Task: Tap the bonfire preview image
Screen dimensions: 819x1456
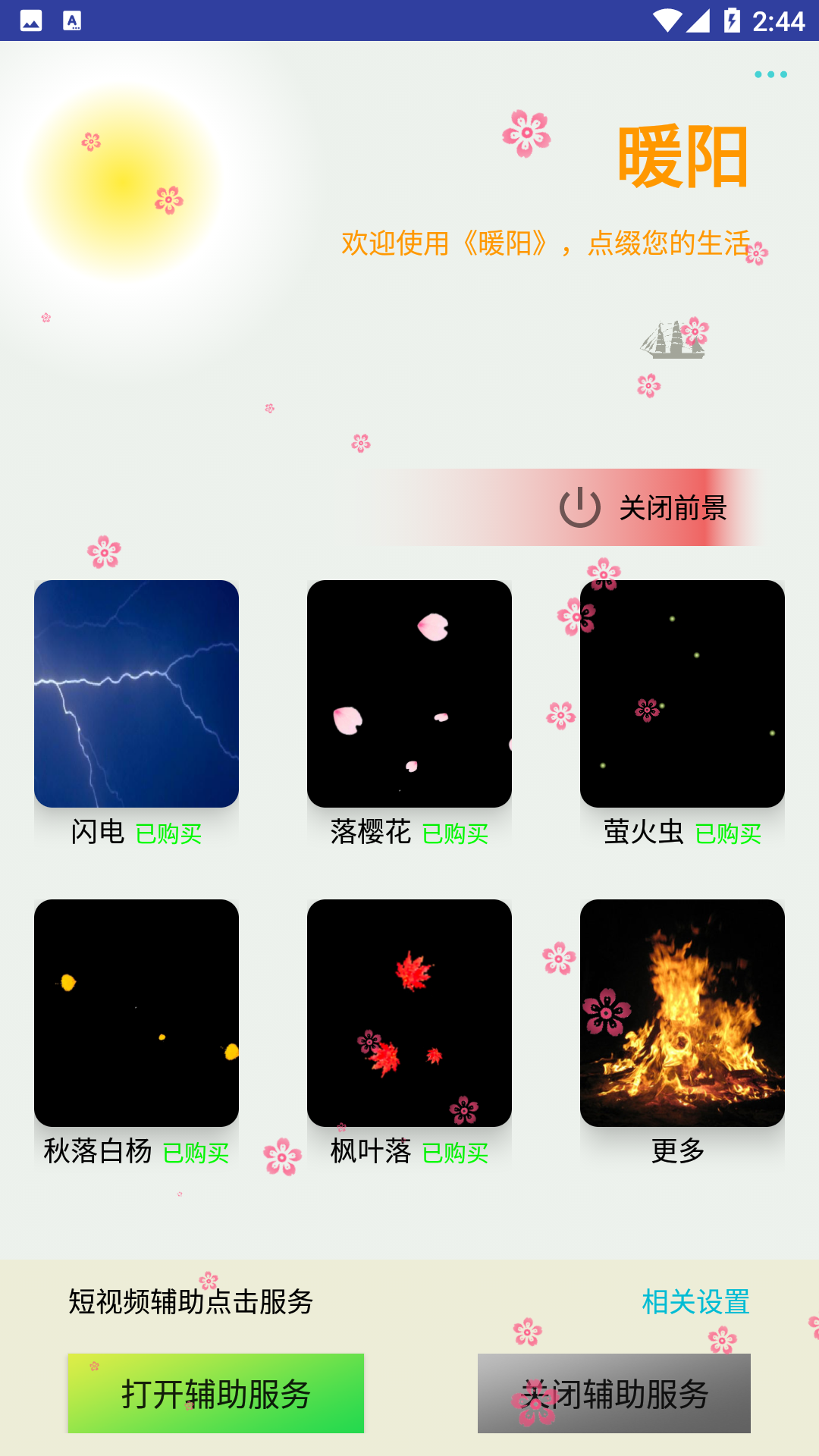Action: click(x=682, y=1012)
